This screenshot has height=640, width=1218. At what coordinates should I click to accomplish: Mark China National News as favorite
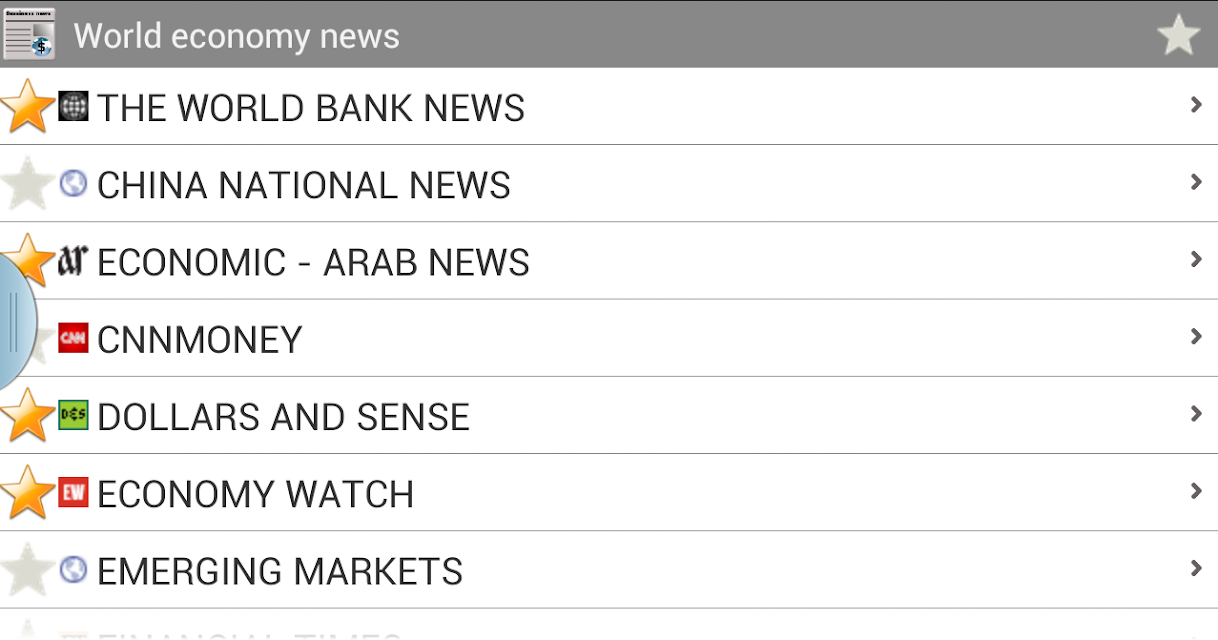27,183
